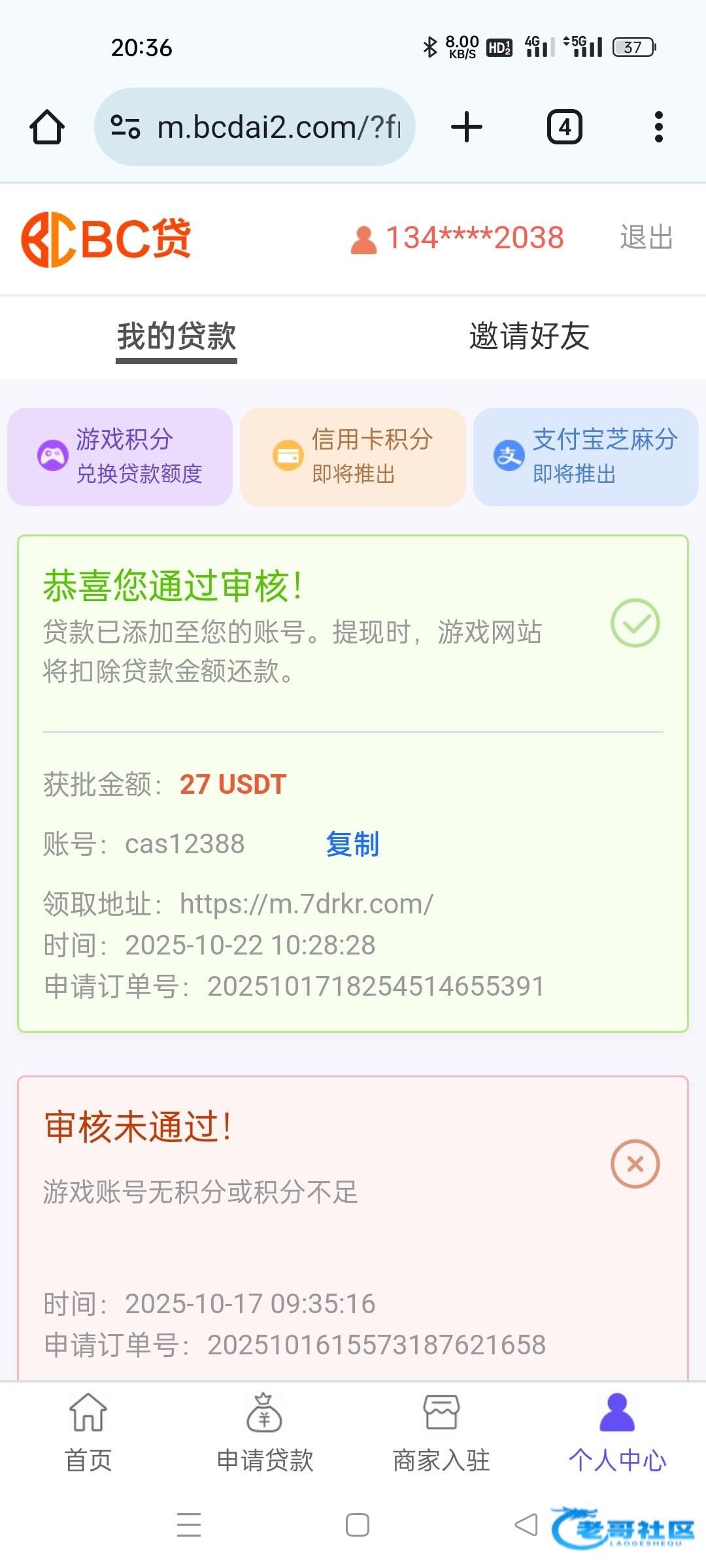Viewport: 706px width, 1568px height.
Task: Open the 134****2038 account profile
Action: [x=458, y=238]
